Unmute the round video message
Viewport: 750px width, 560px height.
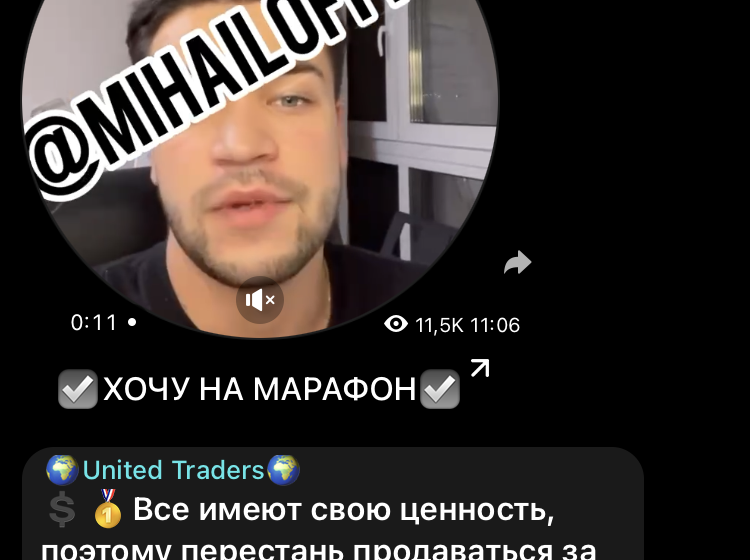(x=260, y=299)
